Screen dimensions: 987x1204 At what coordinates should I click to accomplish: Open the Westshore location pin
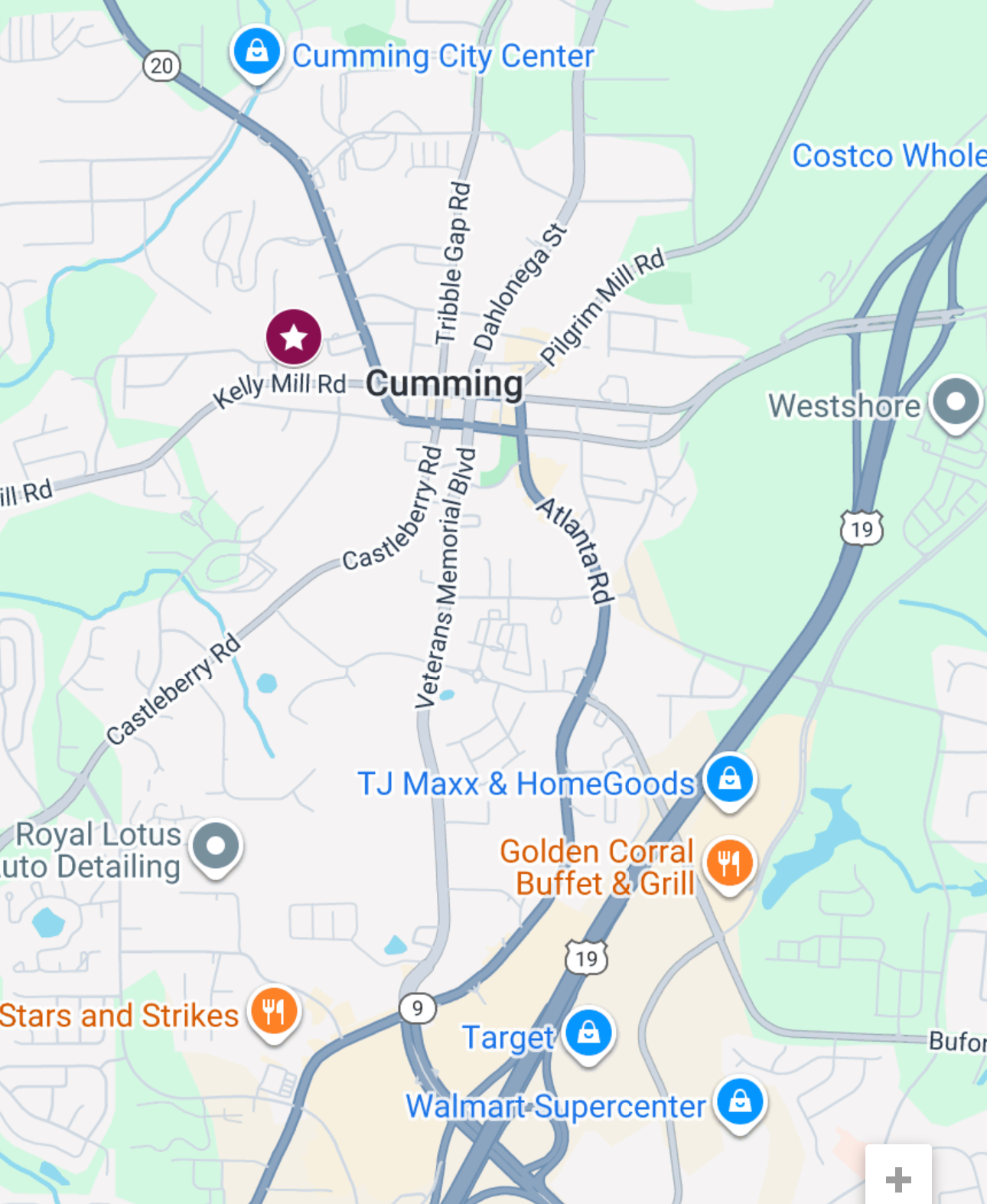(x=956, y=402)
